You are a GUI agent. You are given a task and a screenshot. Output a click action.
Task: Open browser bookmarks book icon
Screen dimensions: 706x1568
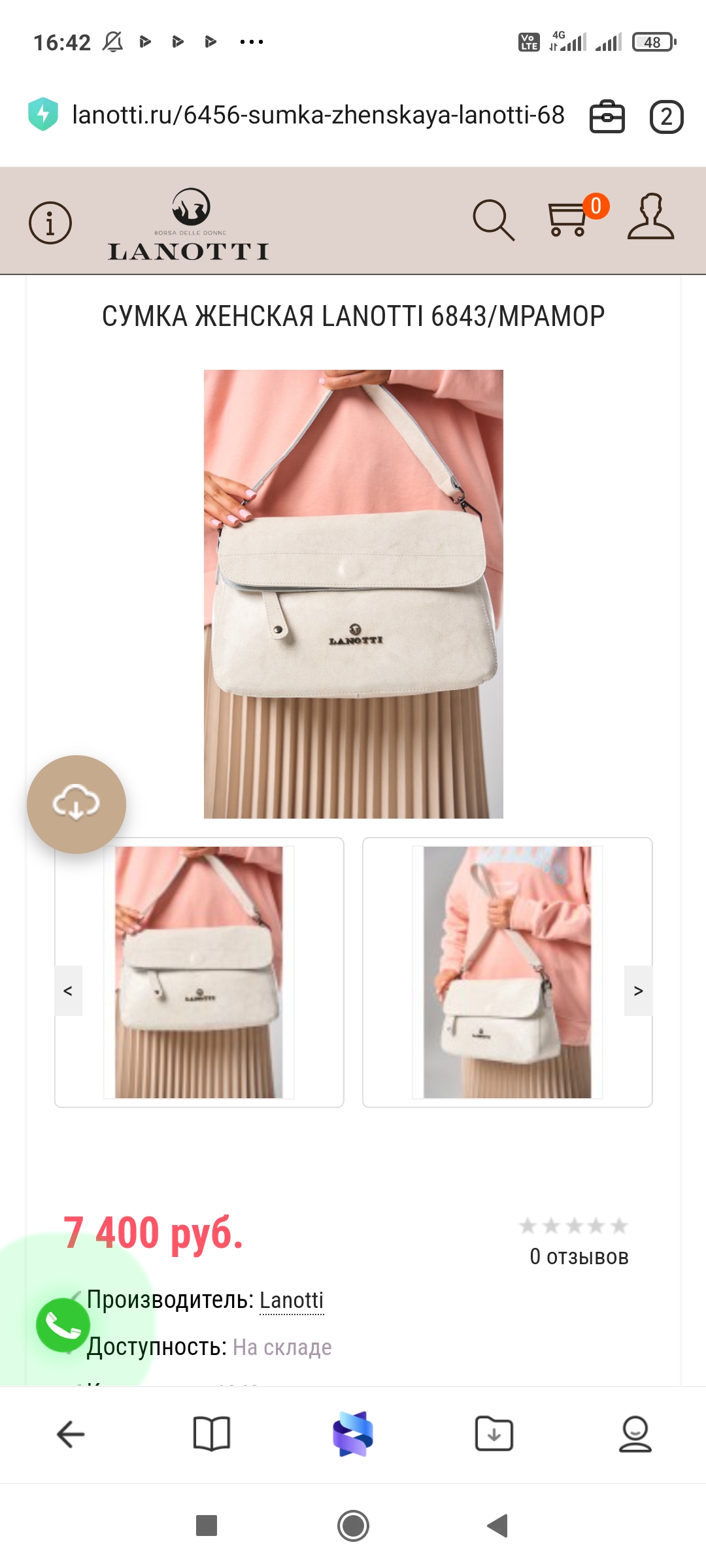click(212, 1434)
